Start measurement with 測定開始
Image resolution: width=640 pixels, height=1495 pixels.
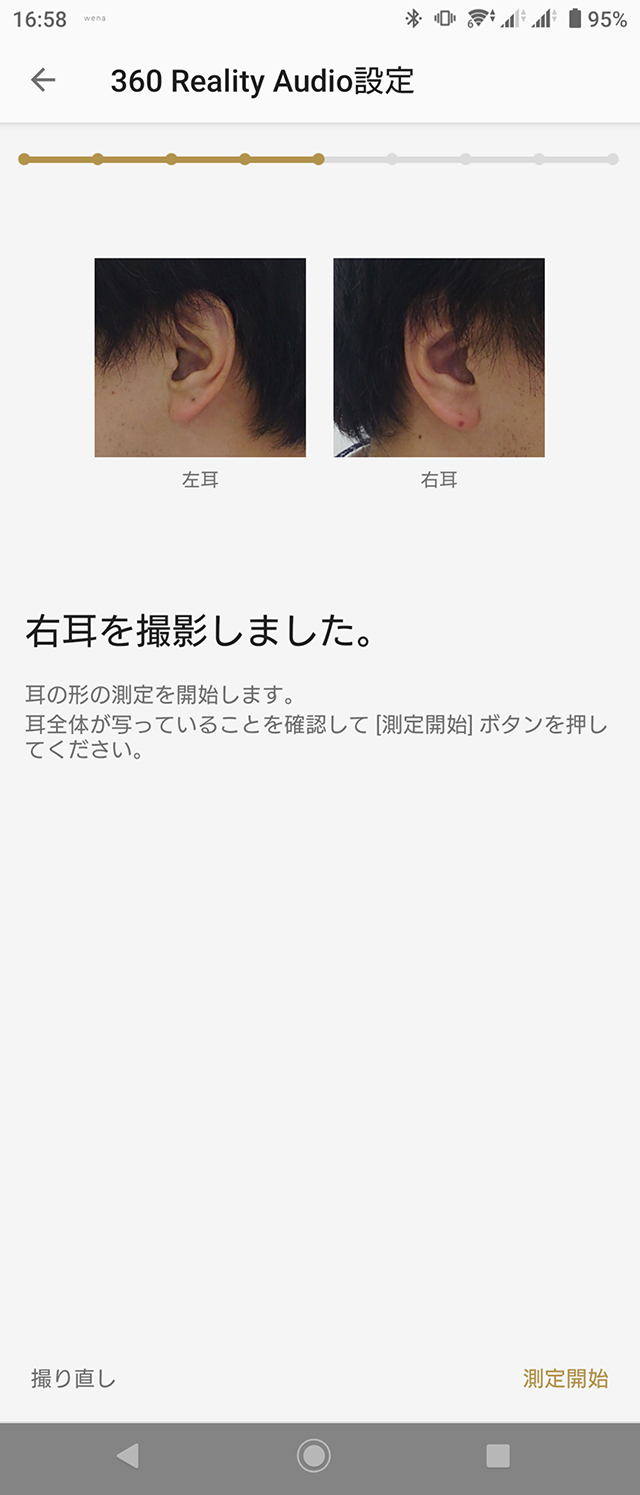click(565, 1379)
